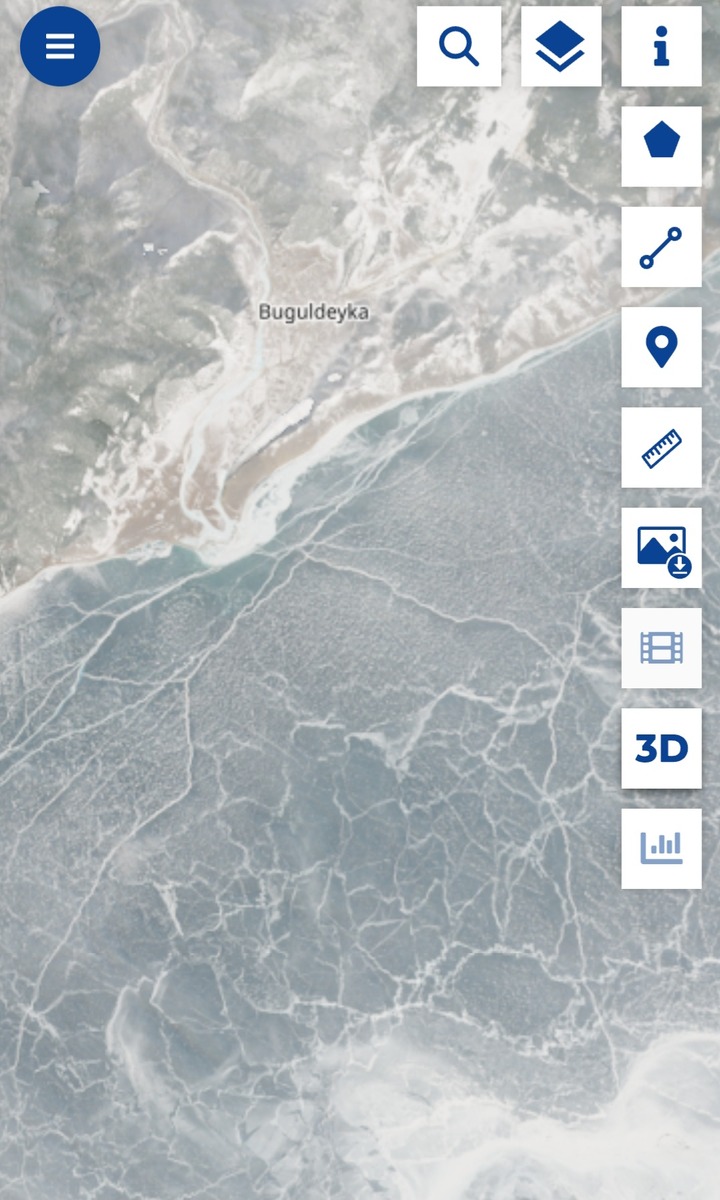Switch to 3D terrain view
Image resolution: width=720 pixels, height=1200 pixels.
tap(661, 748)
